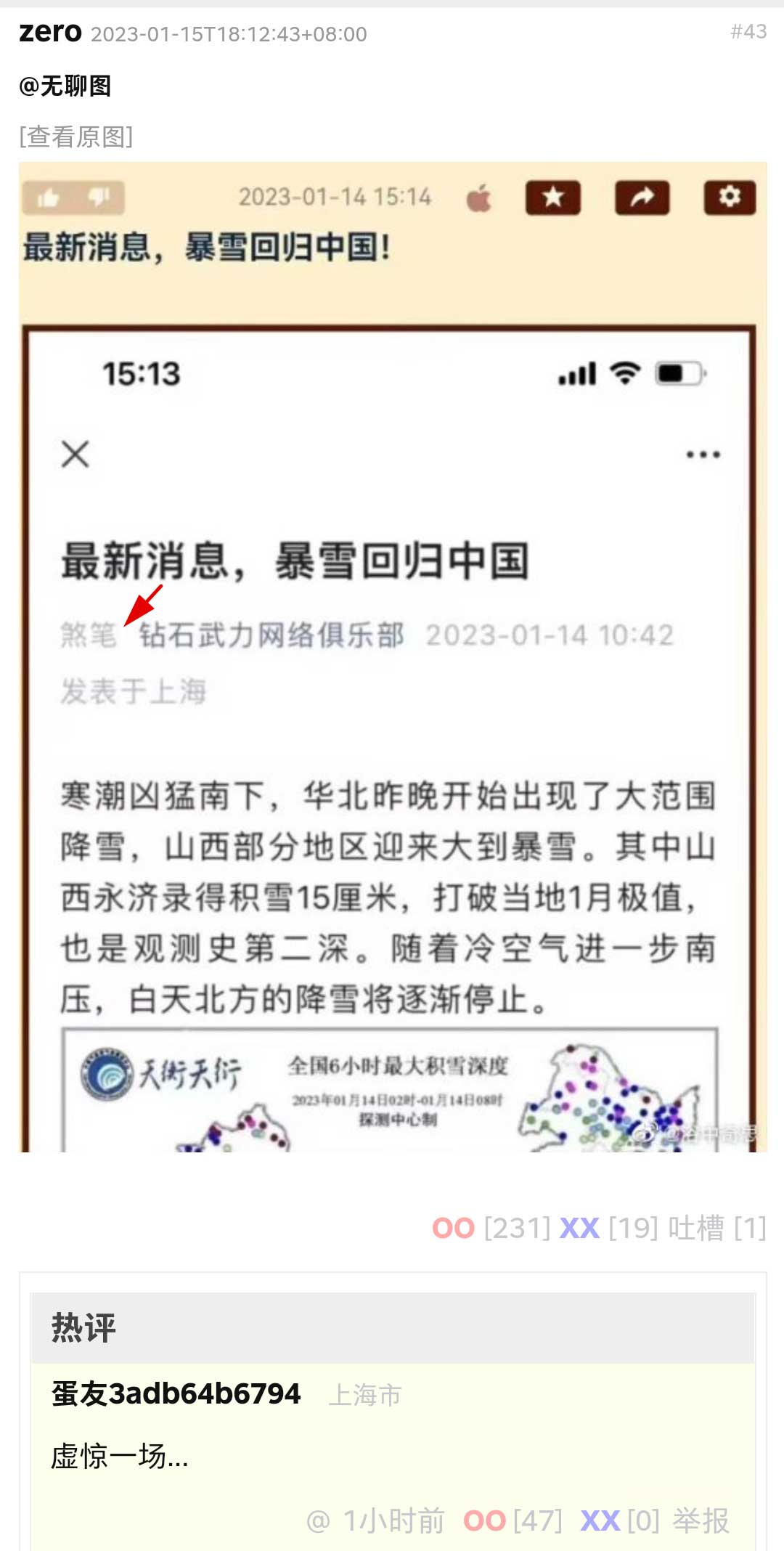
Task: Open the original image via 查看原图
Action: (76, 137)
